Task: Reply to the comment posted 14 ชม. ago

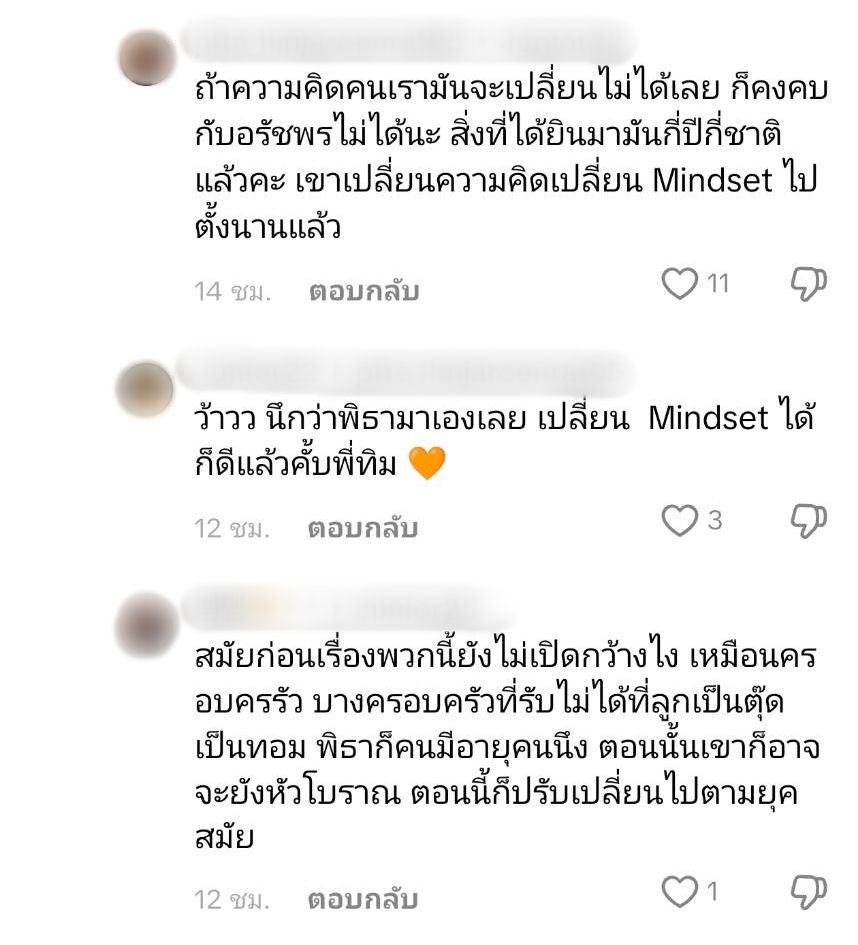Action: (x=362, y=292)
